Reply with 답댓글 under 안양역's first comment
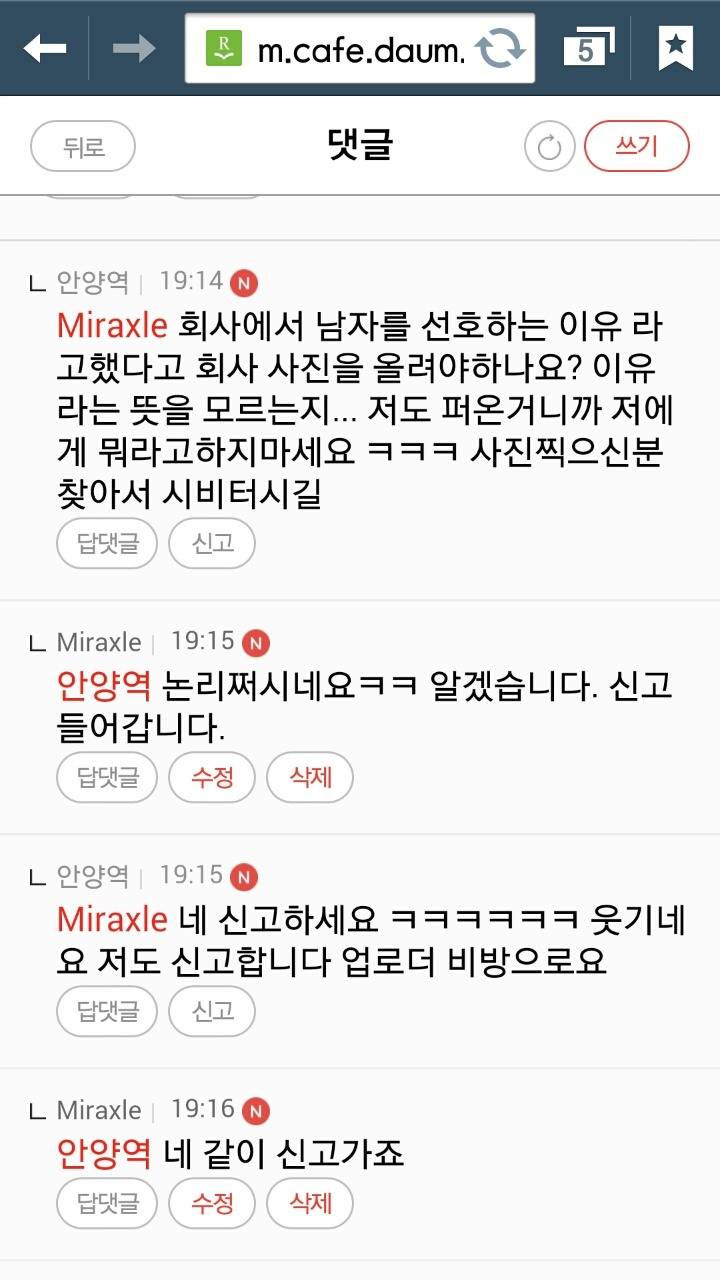 coord(106,543)
